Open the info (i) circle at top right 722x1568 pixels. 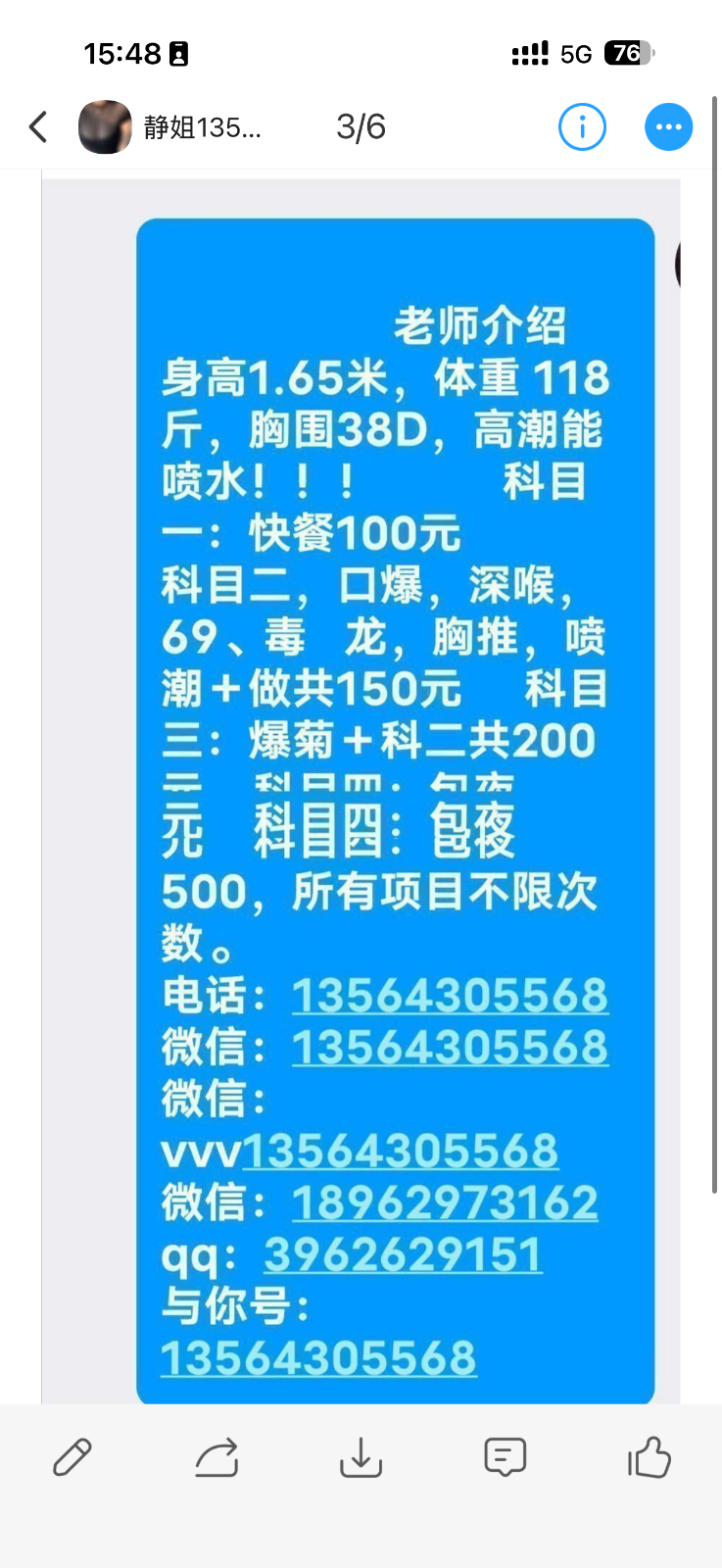(582, 126)
